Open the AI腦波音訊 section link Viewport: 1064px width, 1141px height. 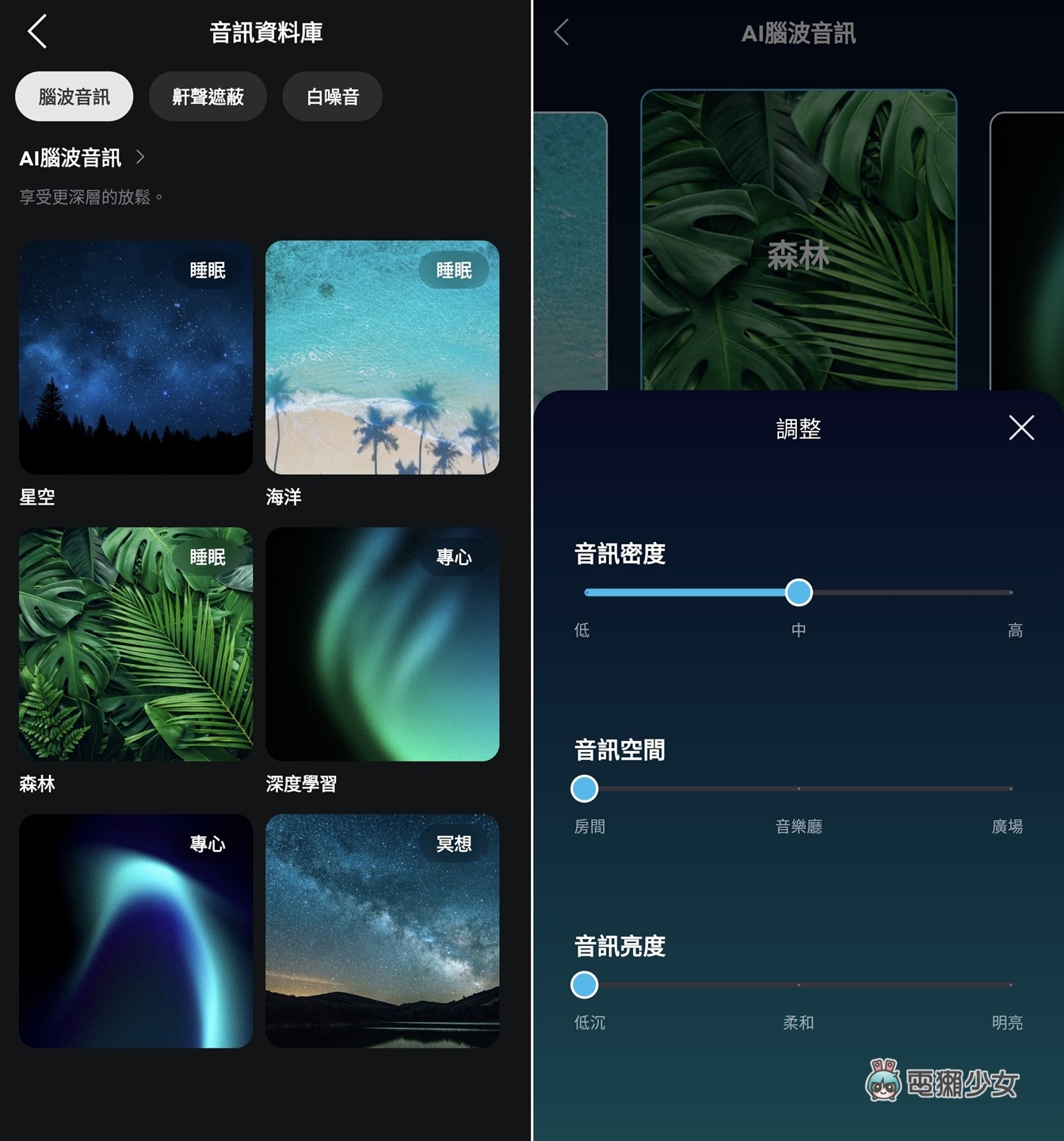tap(82, 158)
